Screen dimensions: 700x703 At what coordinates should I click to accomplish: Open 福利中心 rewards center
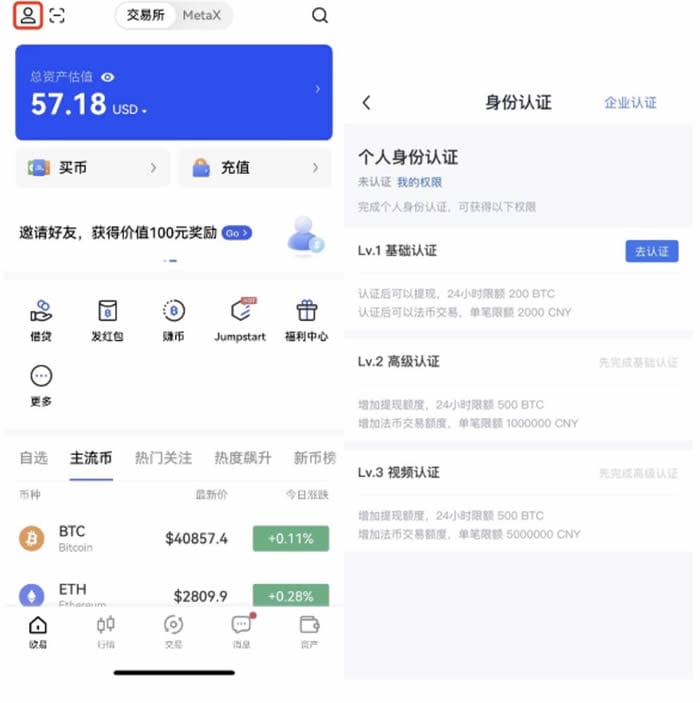click(307, 320)
